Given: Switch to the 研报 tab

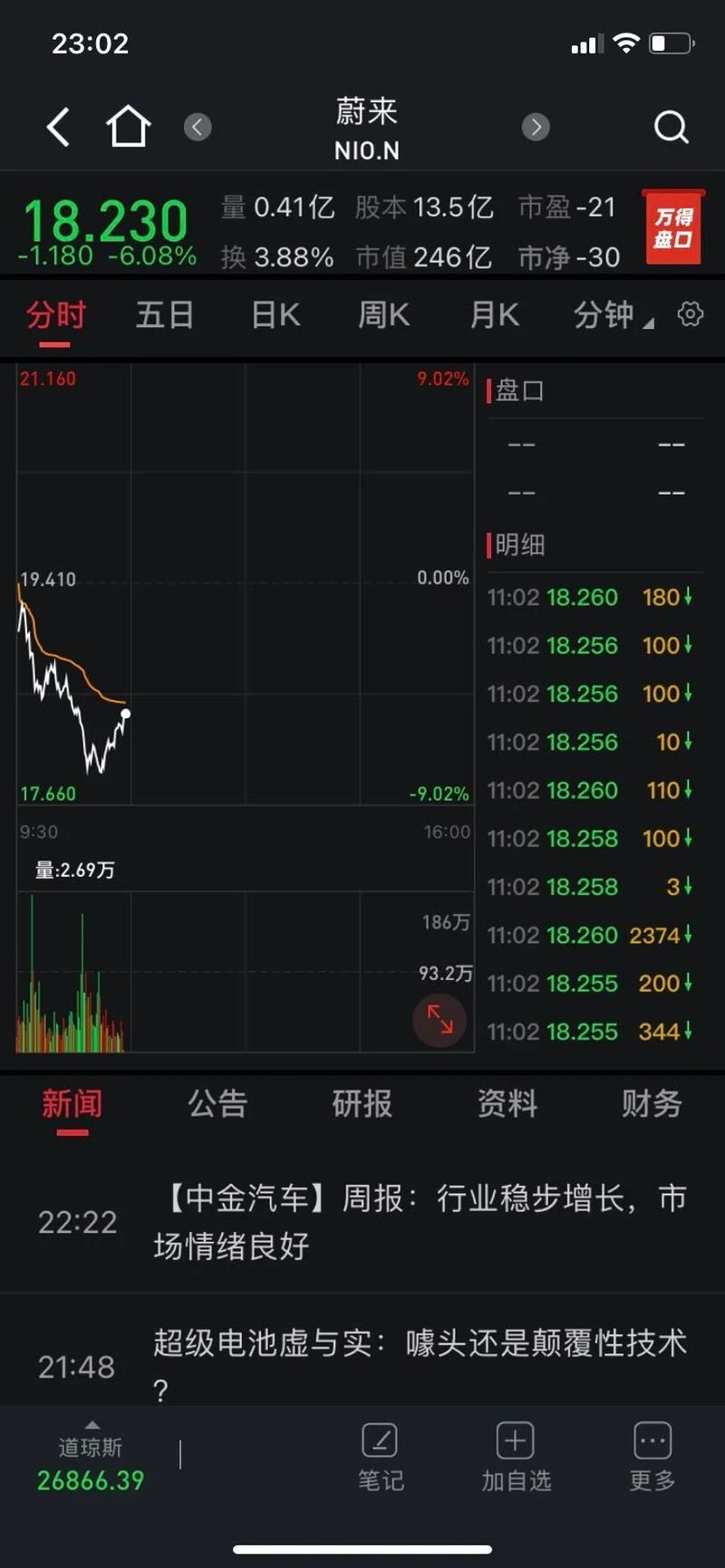Looking at the screenshot, I should point(362,1103).
